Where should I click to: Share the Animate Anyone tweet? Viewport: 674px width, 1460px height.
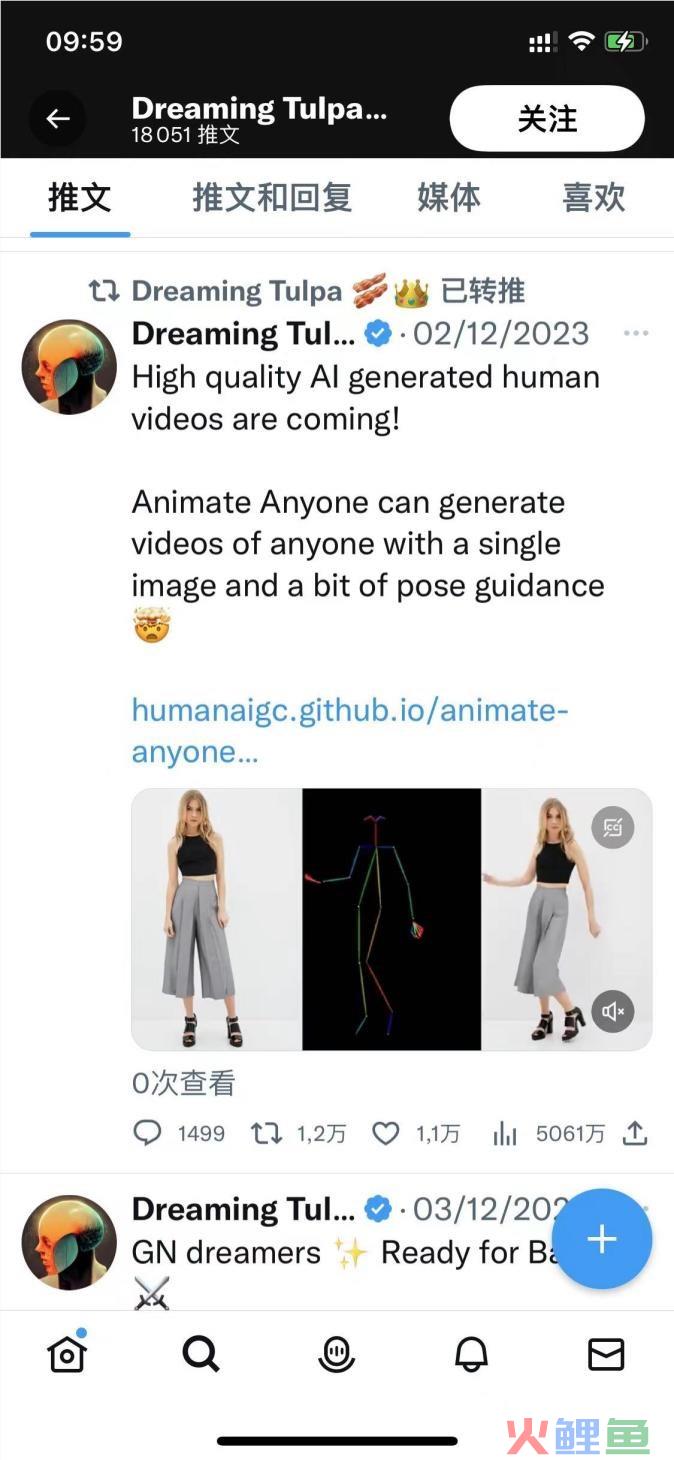(635, 1133)
